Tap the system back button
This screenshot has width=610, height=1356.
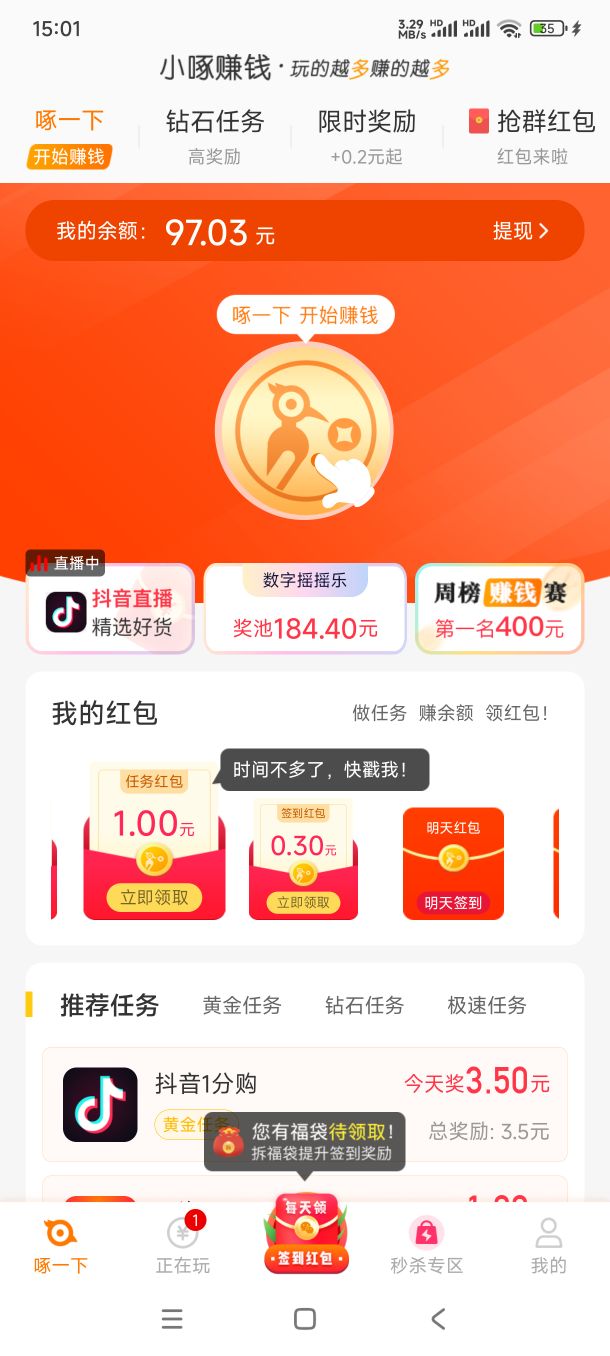[438, 1319]
